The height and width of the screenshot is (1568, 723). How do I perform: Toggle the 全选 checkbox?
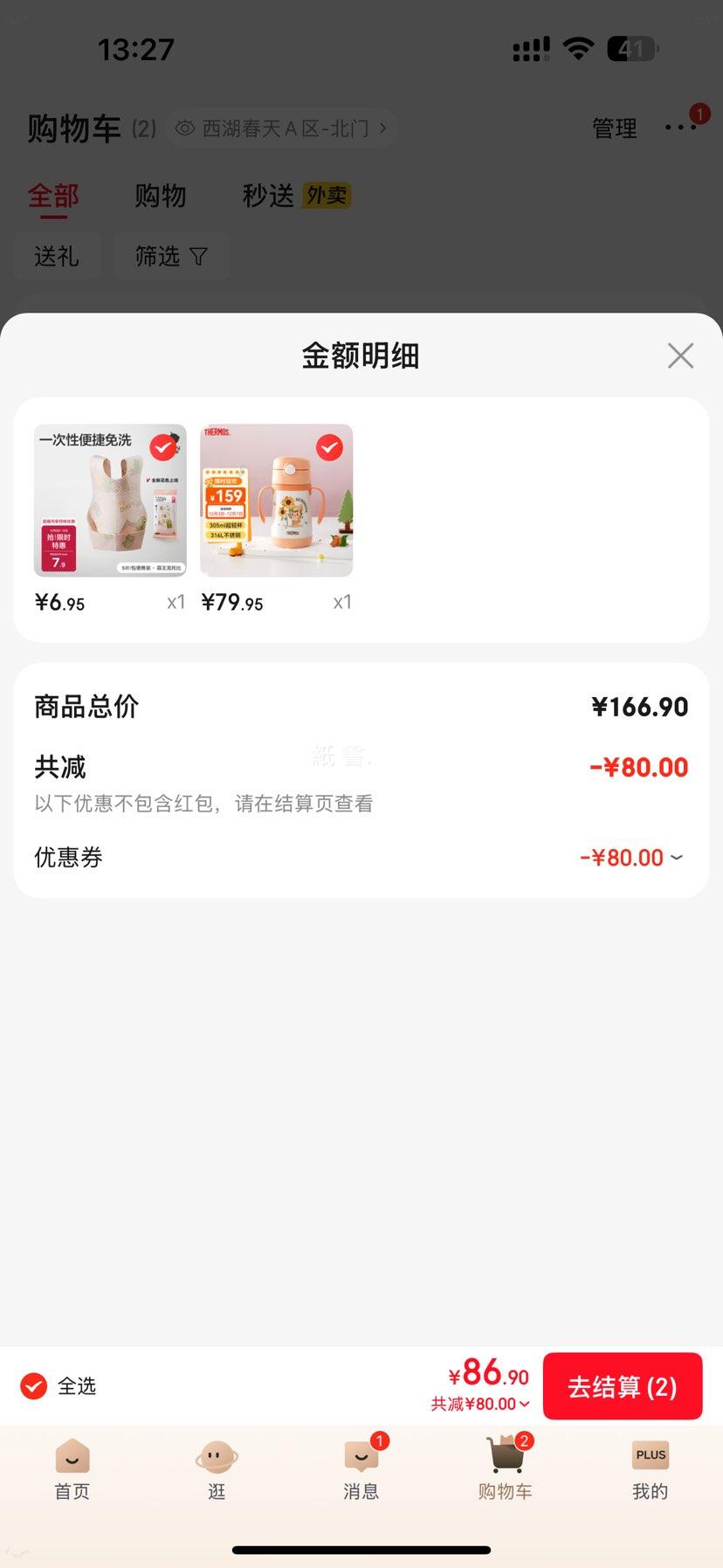(34, 1386)
